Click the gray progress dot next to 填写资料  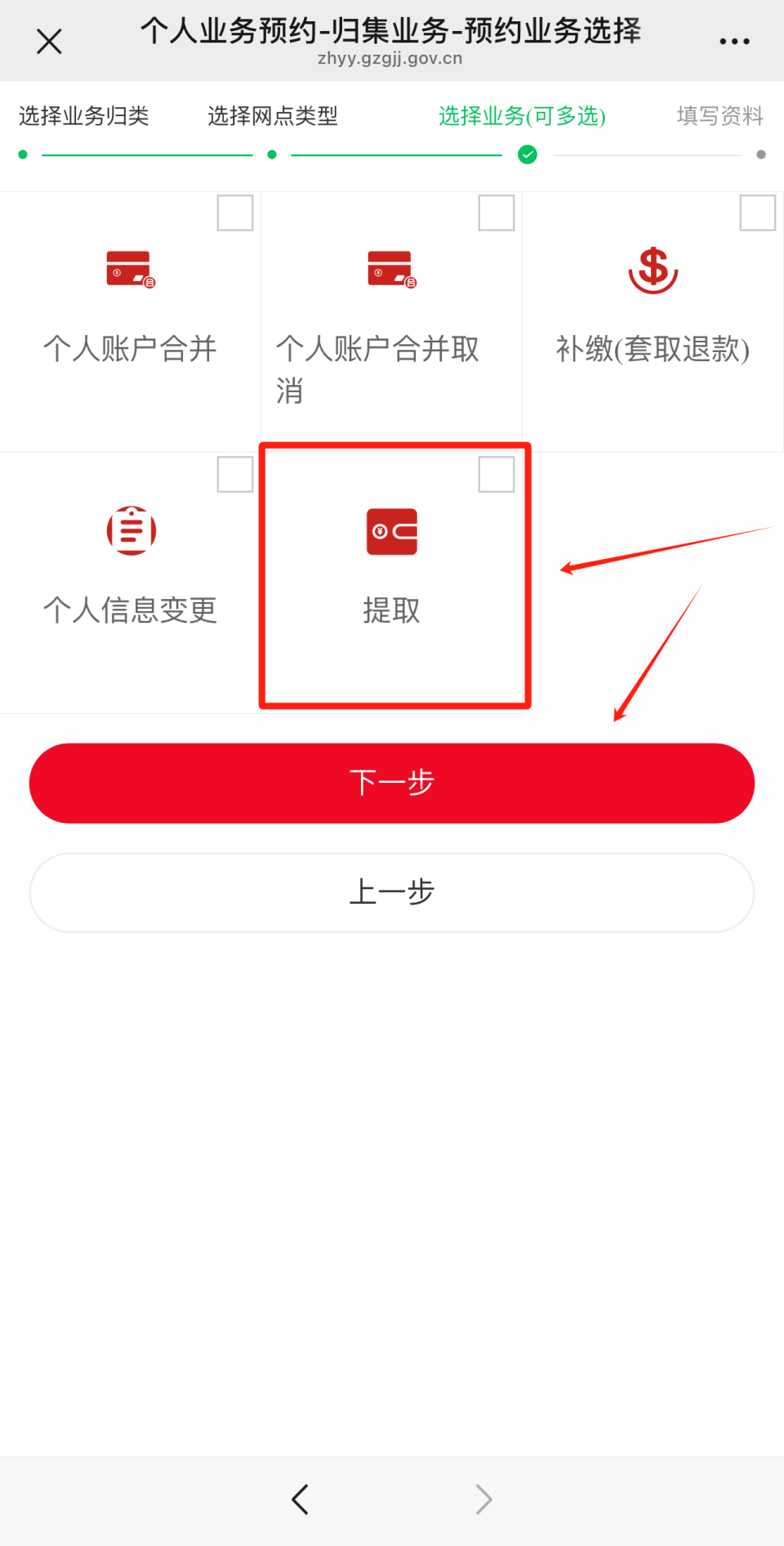(x=761, y=154)
